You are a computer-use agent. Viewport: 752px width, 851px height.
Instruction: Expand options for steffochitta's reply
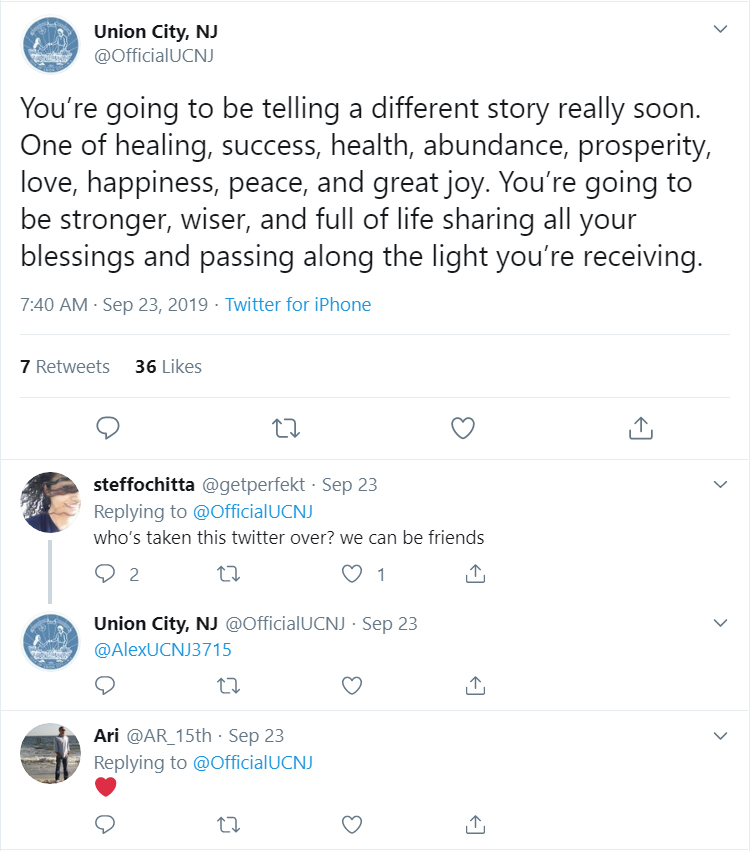click(x=720, y=484)
